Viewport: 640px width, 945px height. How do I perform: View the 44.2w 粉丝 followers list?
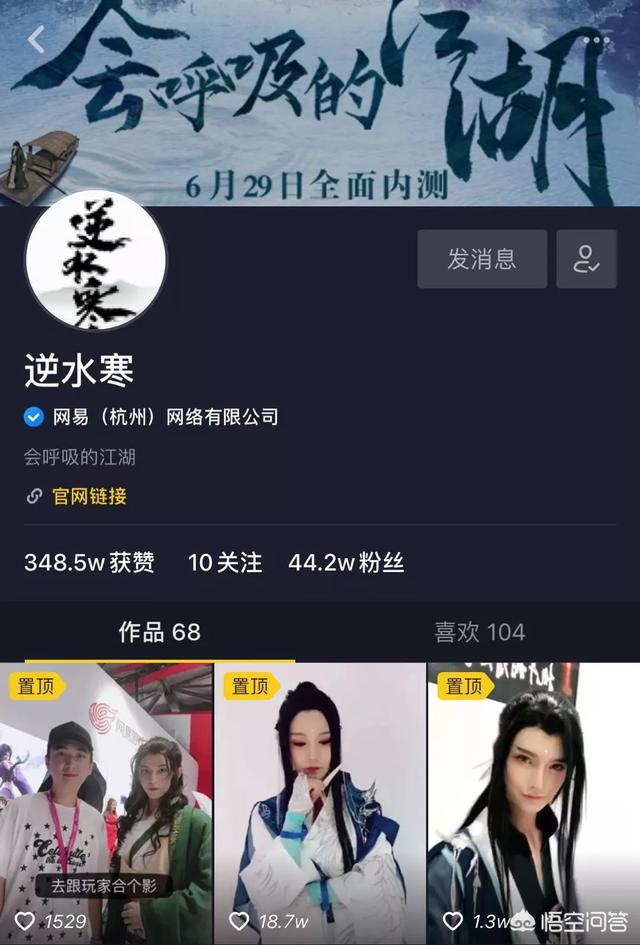[x=346, y=563]
